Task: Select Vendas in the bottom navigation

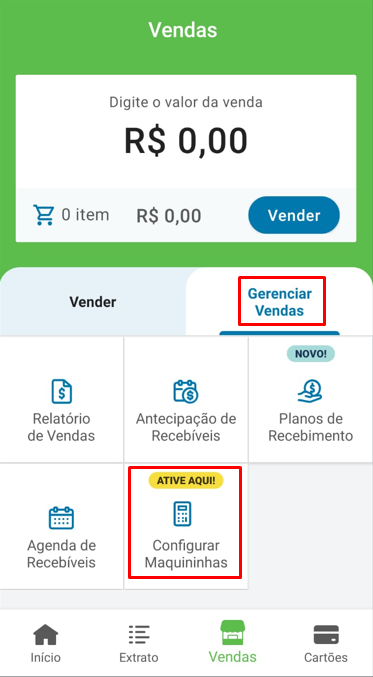Action: (232, 642)
